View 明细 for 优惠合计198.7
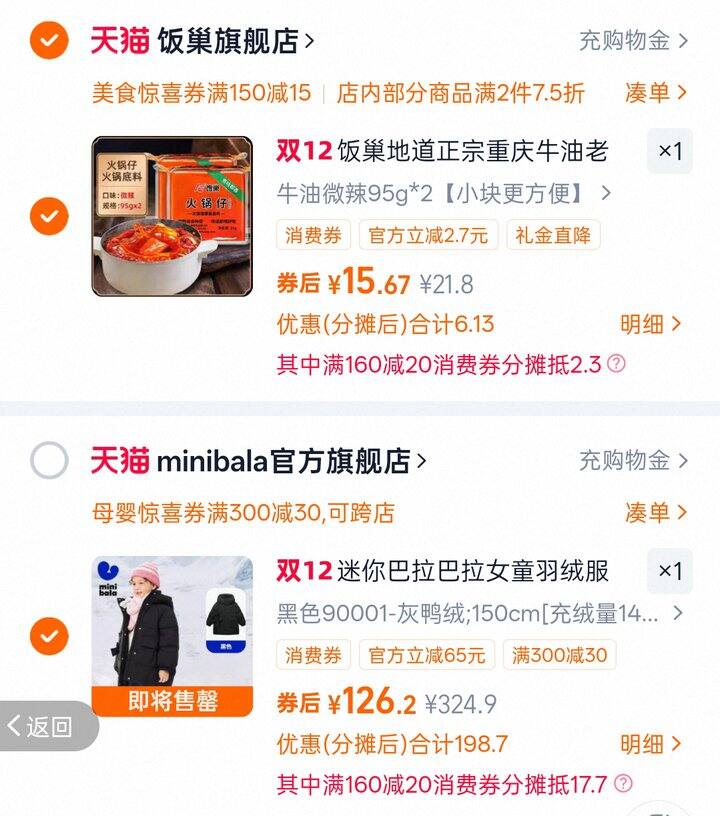The width and height of the screenshot is (720, 816). (651, 744)
